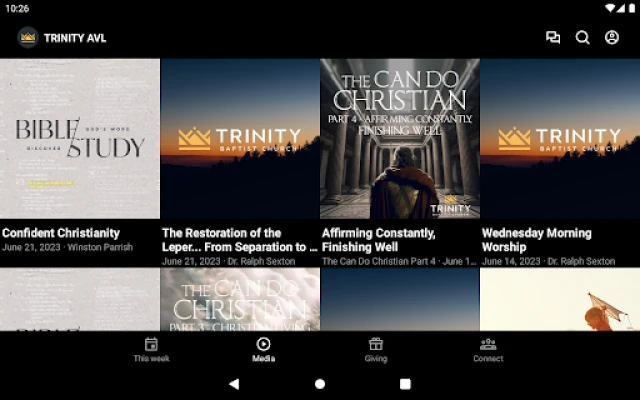Screen dimensions: 640x400
Task: Open The Can Do Christian Part 3 tile
Action: [240, 299]
